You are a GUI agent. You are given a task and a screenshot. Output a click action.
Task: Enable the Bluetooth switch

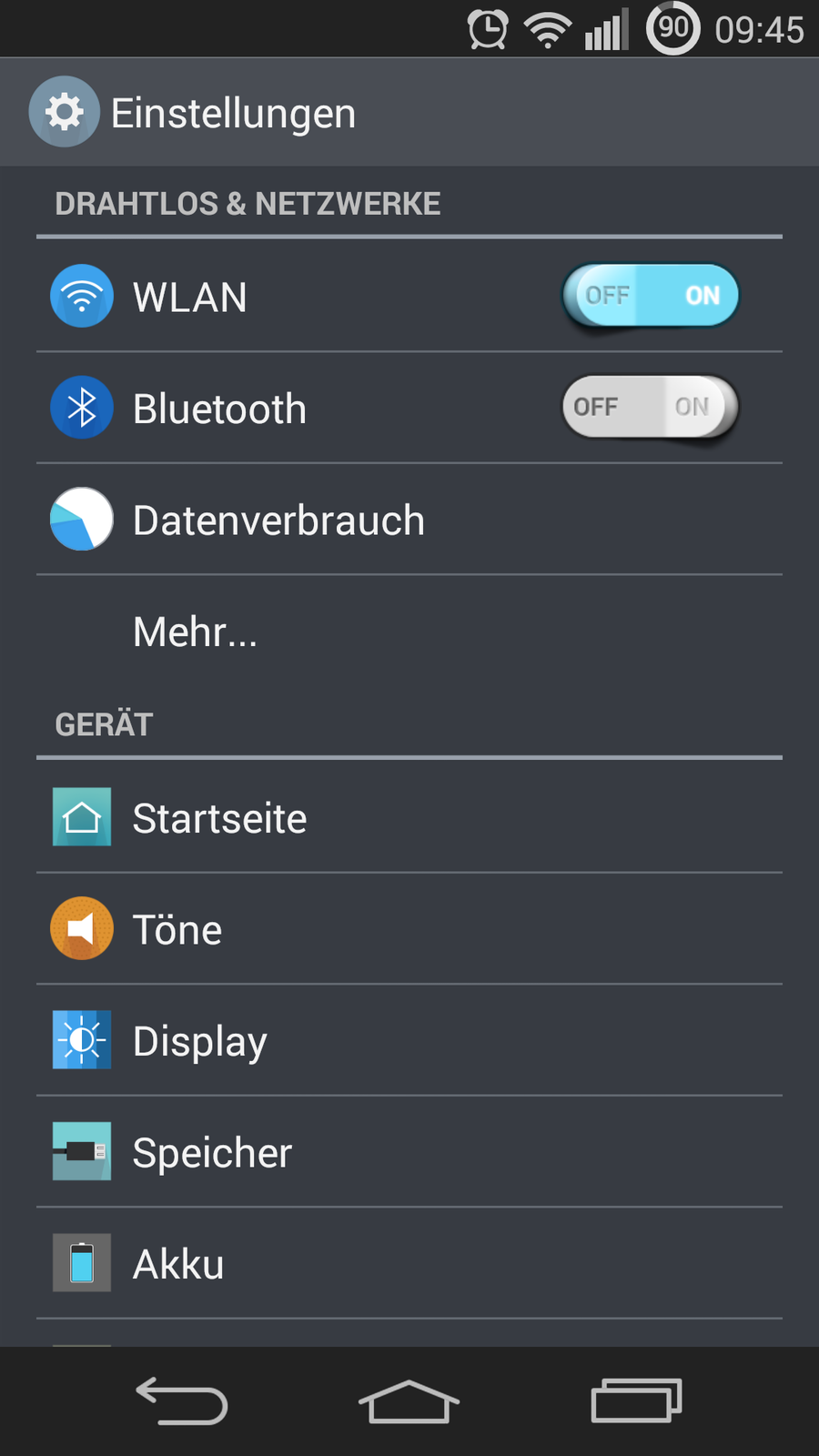[x=650, y=407]
